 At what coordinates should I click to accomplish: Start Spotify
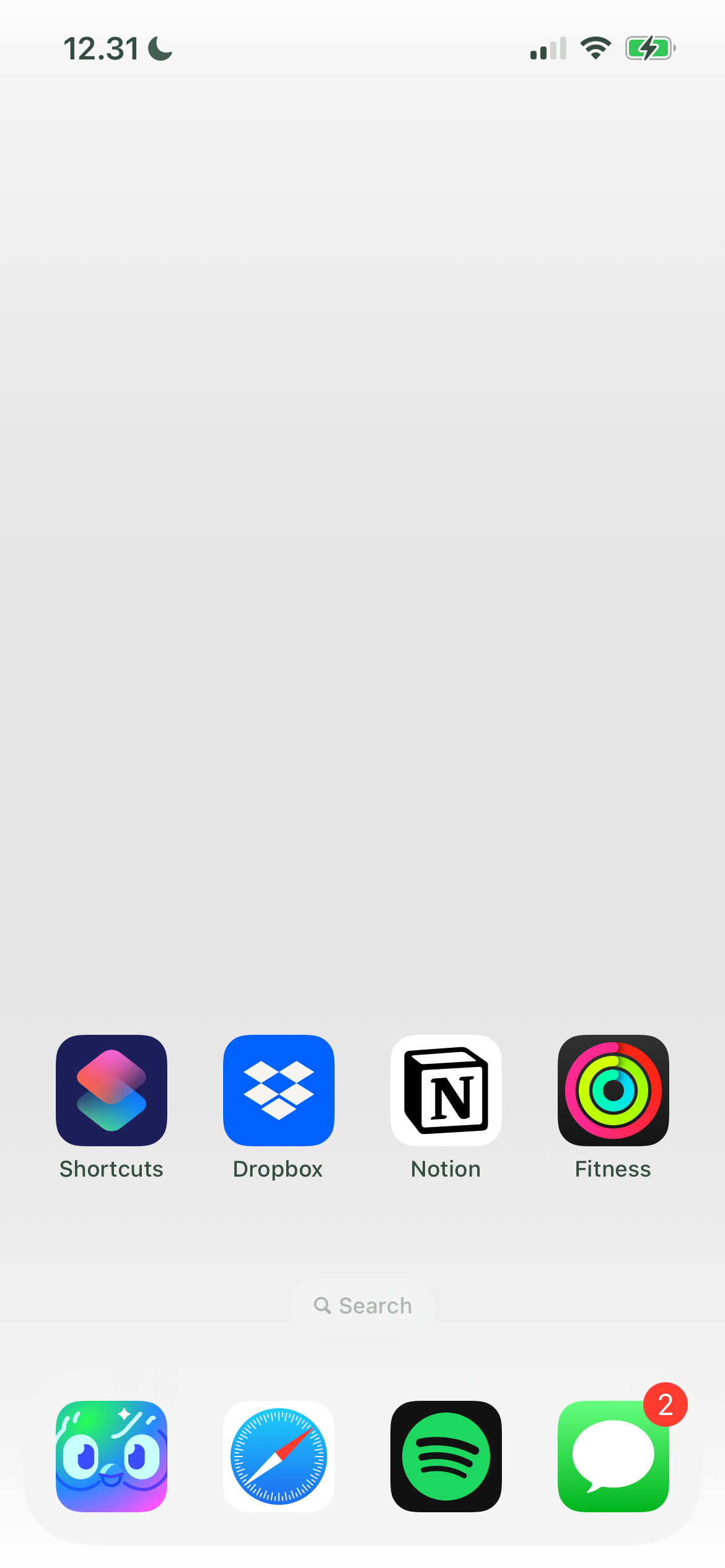(446, 1457)
